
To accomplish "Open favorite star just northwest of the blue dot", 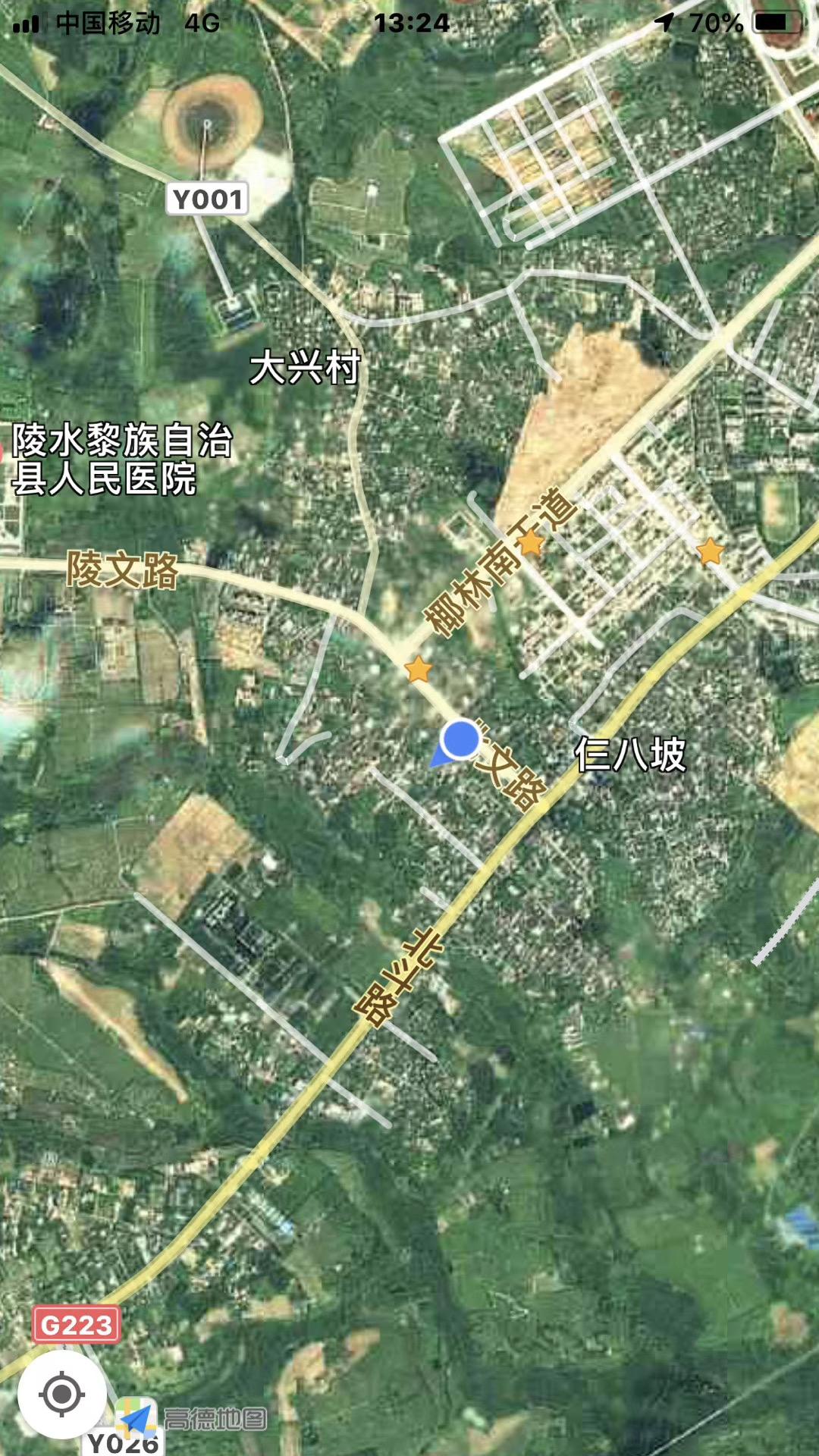I will [x=418, y=670].
